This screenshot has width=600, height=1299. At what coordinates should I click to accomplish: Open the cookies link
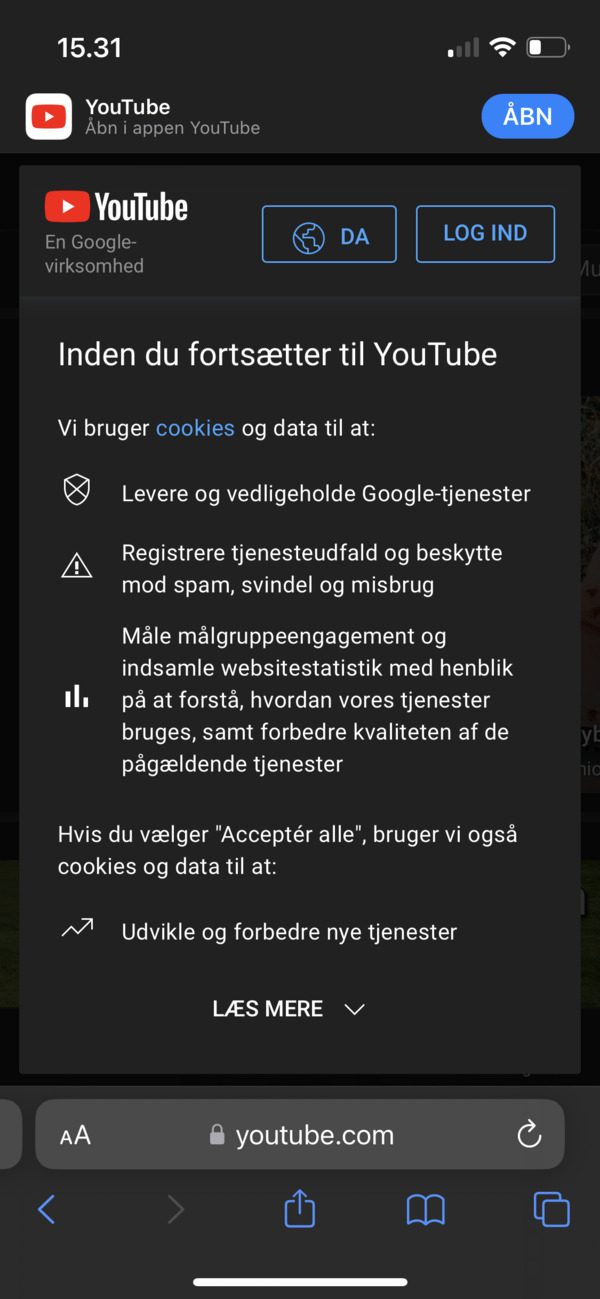click(x=195, y=428)
